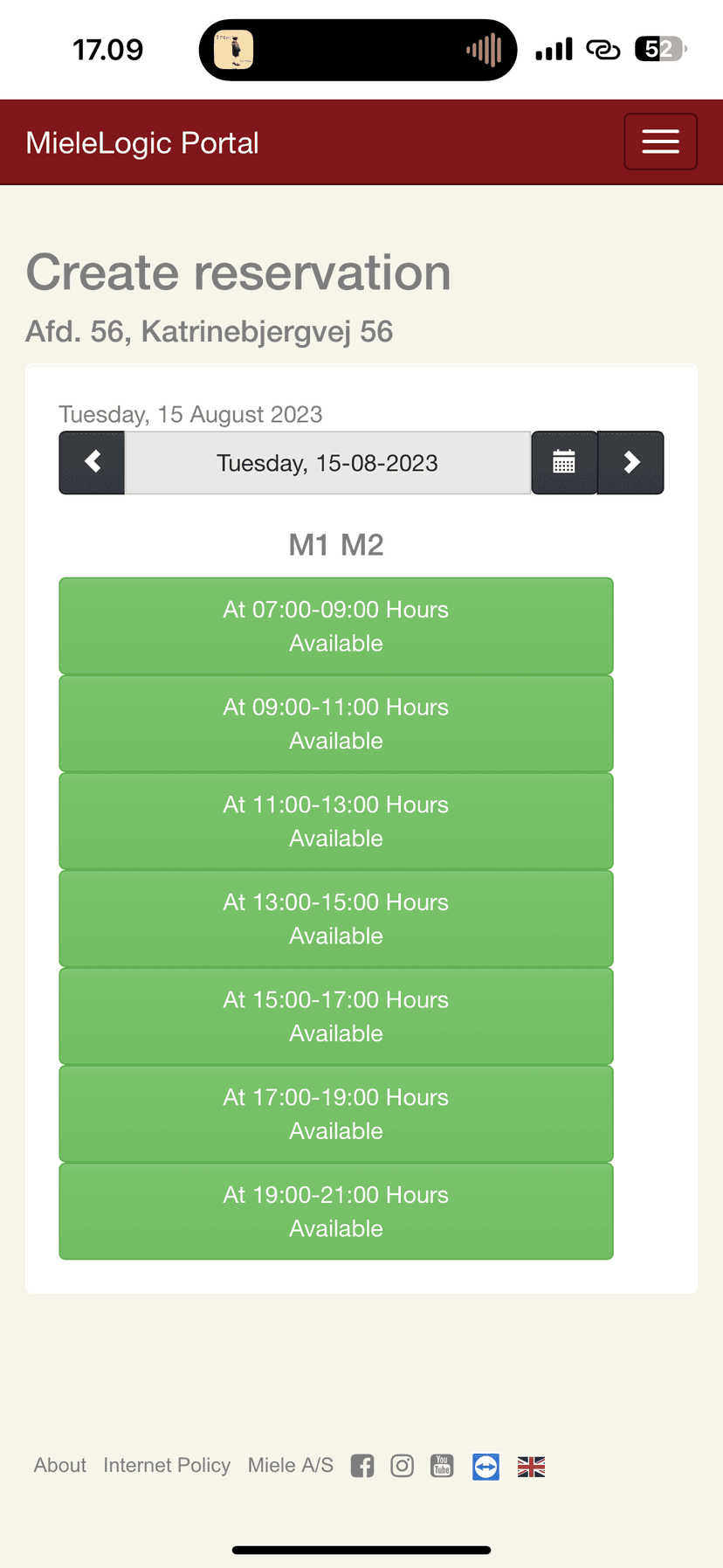
Task: Open the About link
Action: coord(60,1465)
